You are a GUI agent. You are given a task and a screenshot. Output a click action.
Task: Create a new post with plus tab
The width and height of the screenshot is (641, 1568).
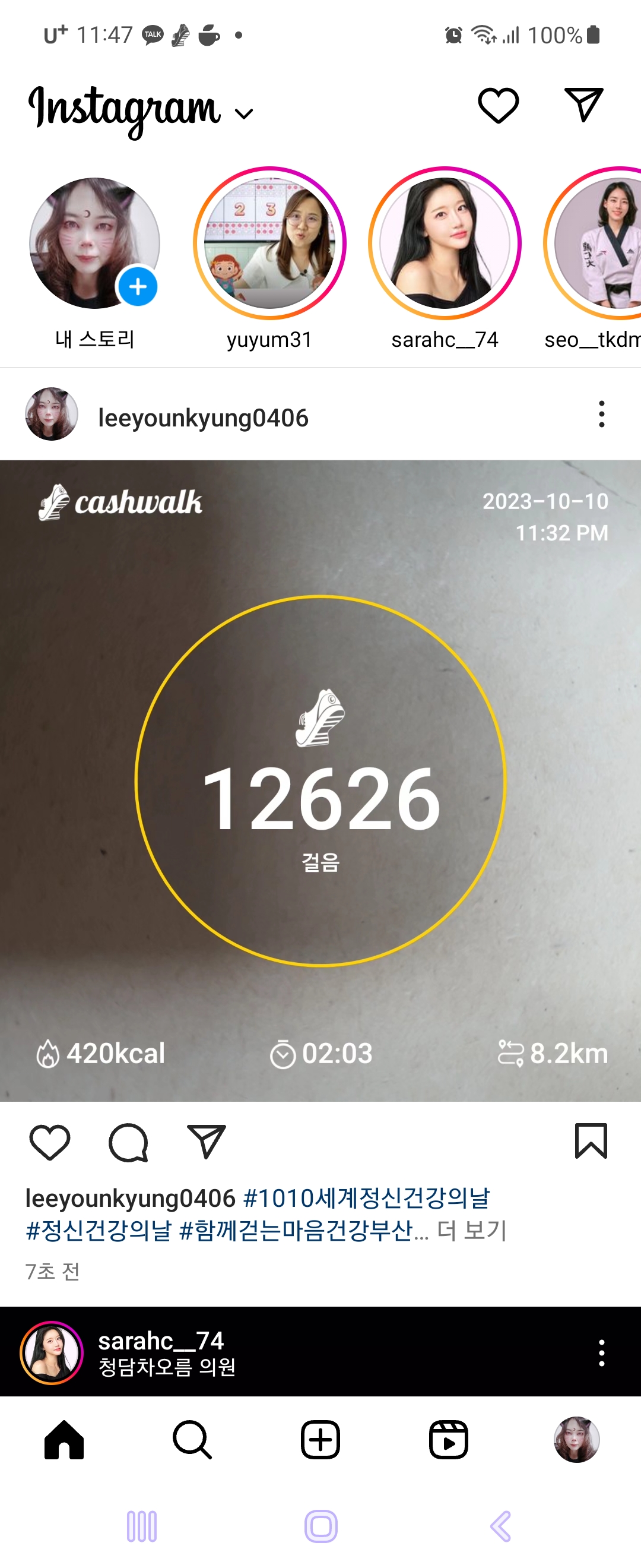(x=320, y=1440)
